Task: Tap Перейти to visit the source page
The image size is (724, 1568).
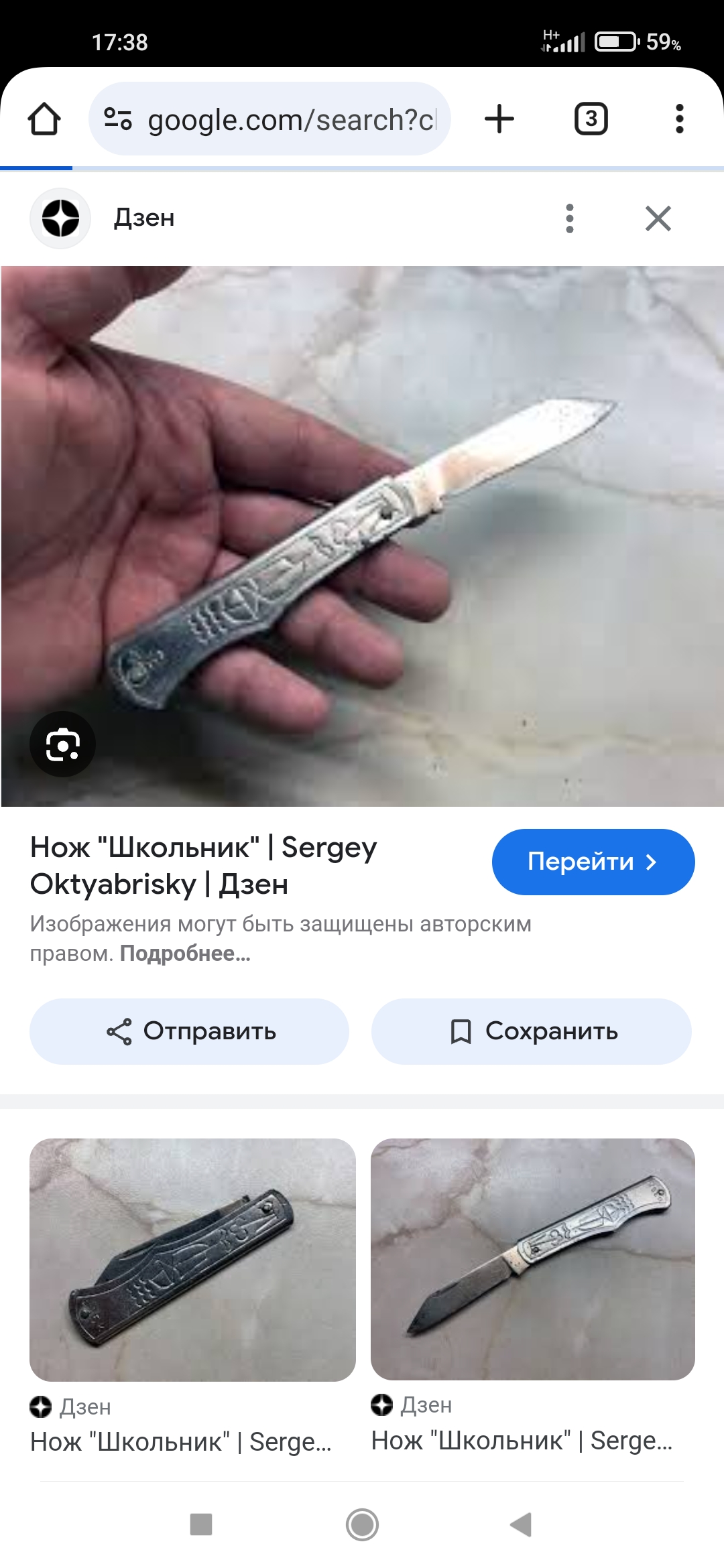Action: click(x=593, y=862)
